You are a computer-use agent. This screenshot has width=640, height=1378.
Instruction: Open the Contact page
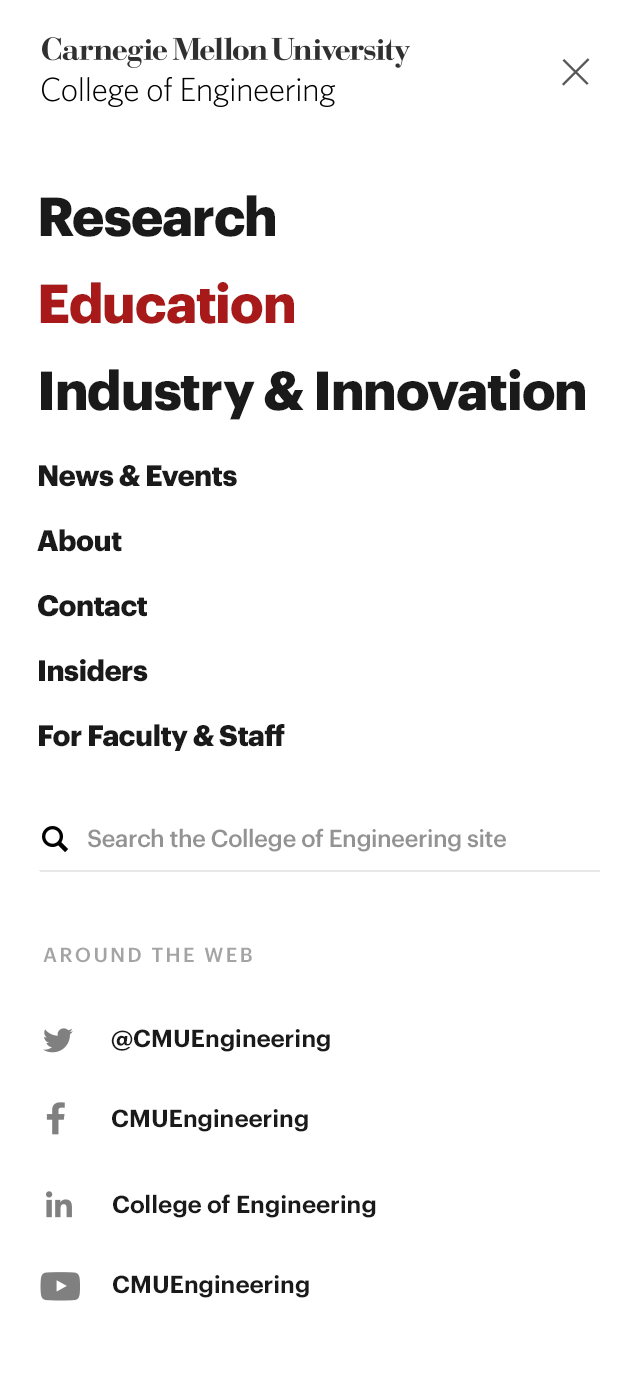92,606
